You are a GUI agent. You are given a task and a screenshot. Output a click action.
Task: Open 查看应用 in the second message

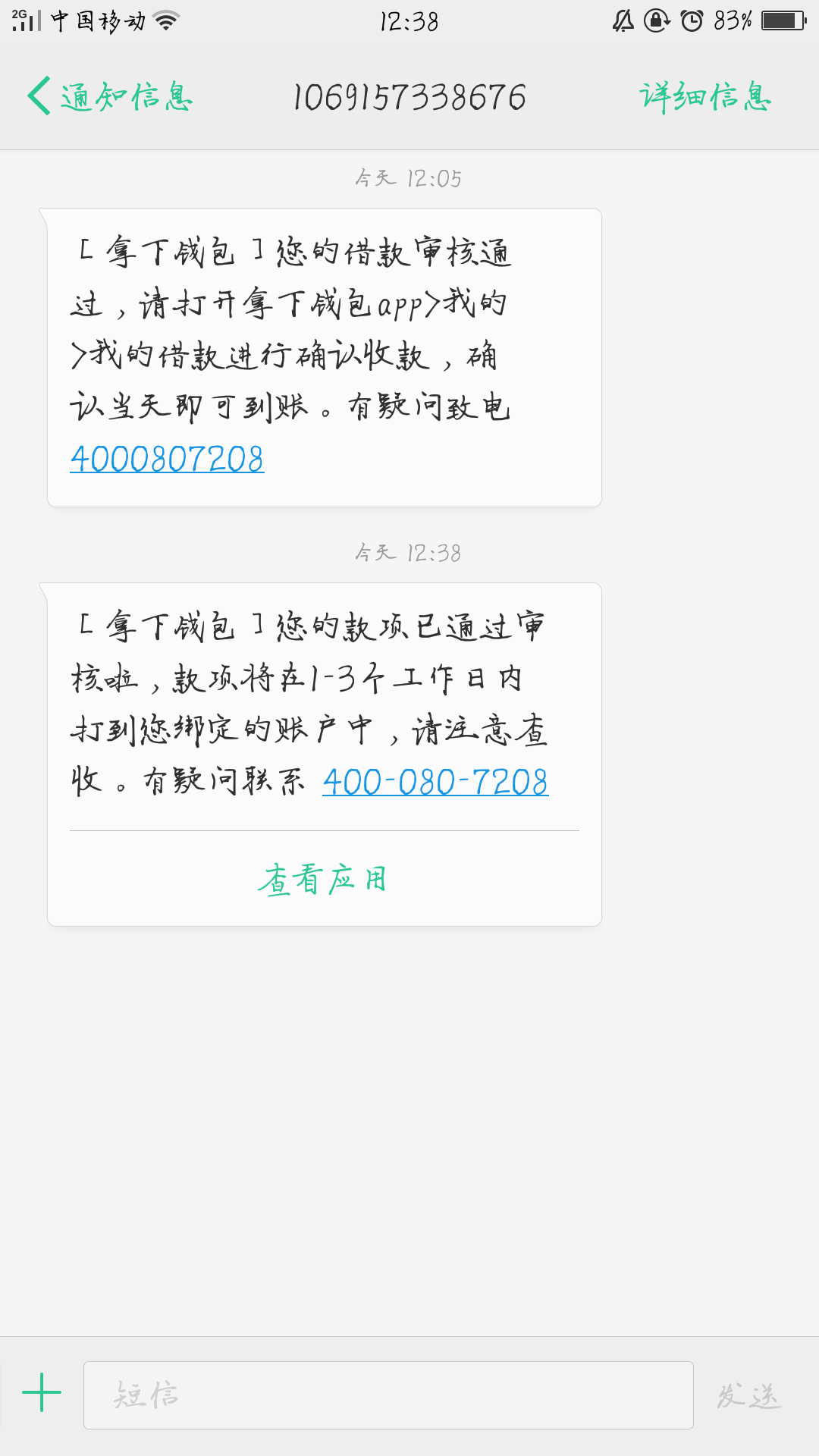click(324, 879)
